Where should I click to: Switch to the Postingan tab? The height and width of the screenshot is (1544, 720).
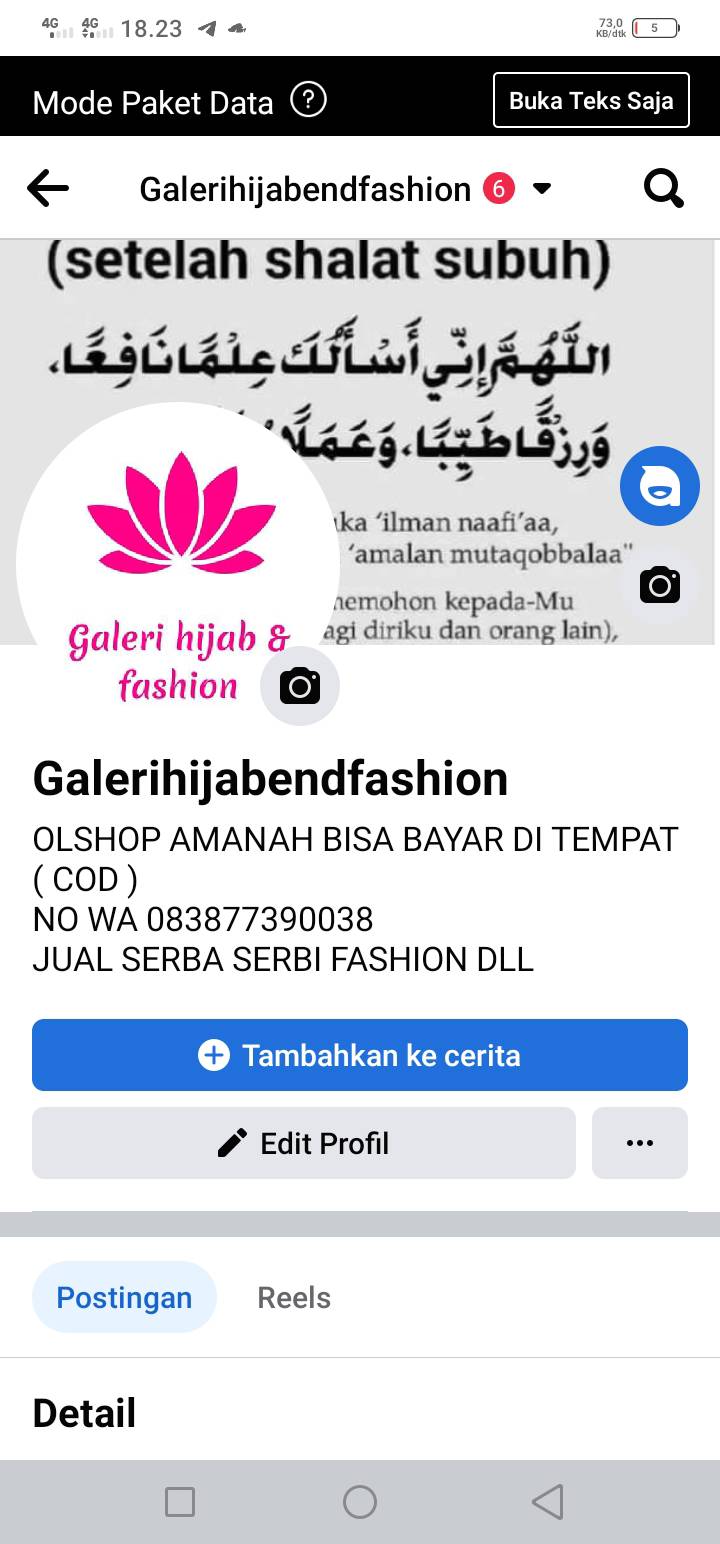124,1297
